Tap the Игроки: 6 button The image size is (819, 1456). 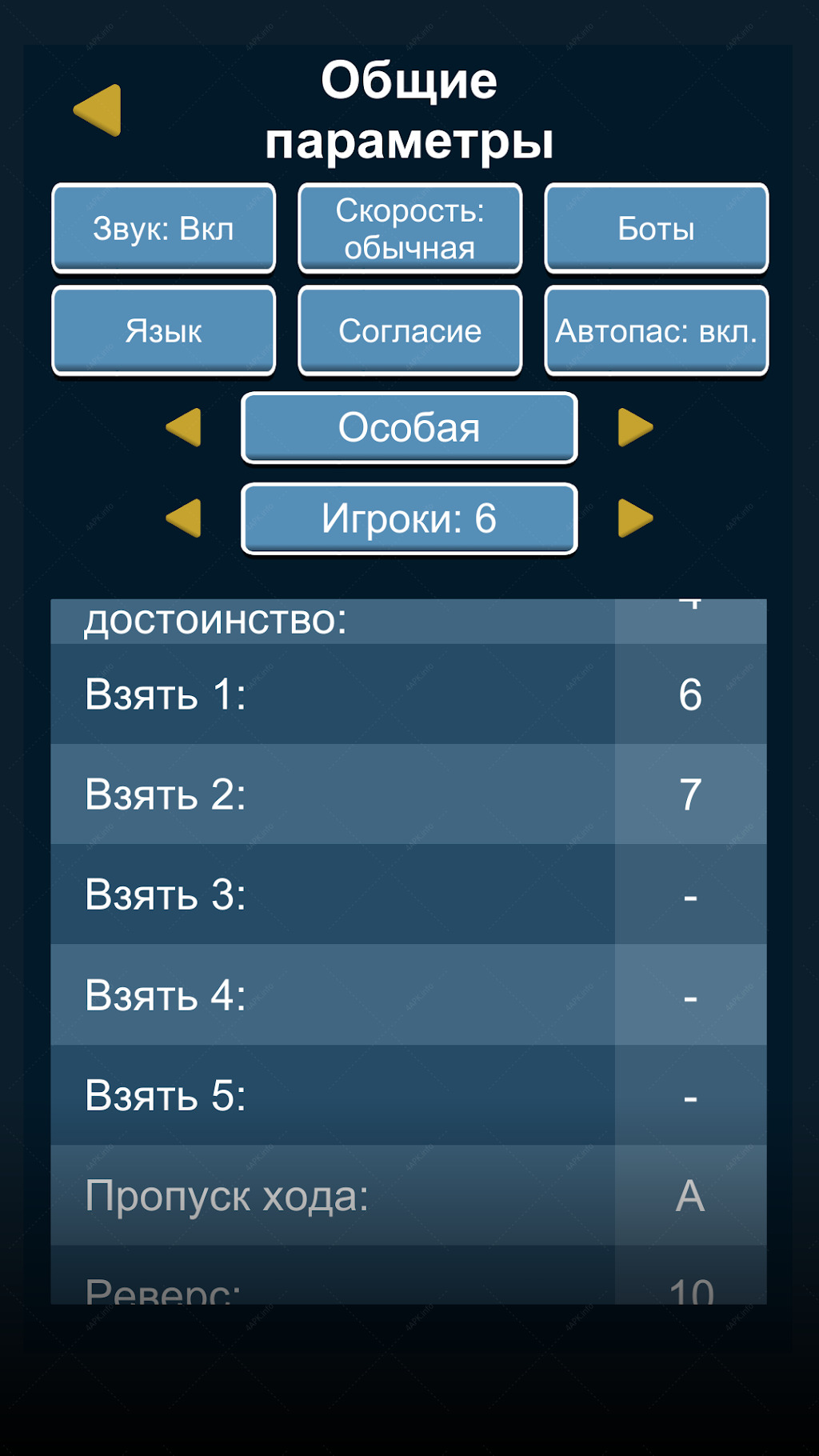(x=409, y=518)
